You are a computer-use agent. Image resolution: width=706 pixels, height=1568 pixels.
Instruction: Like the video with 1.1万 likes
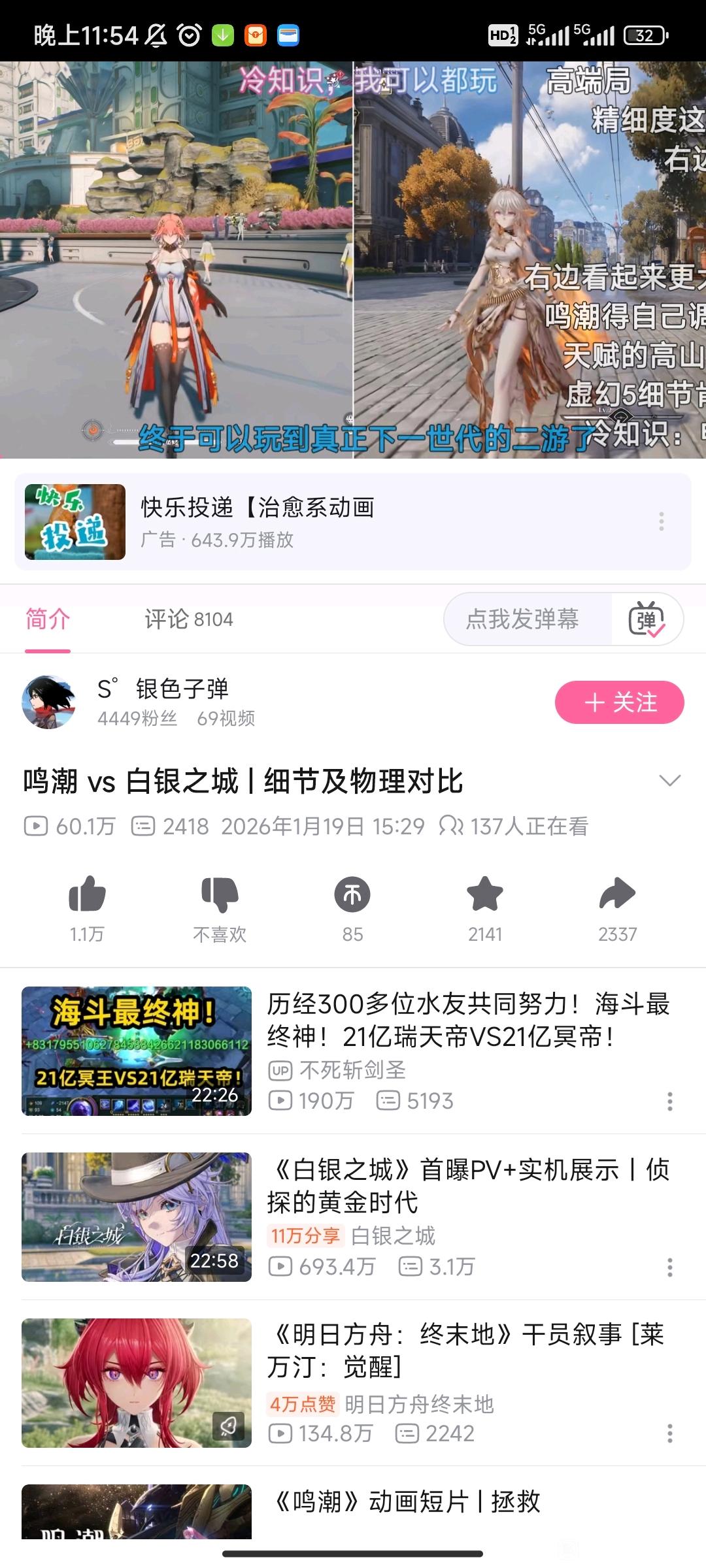click(x=87, y=894)
